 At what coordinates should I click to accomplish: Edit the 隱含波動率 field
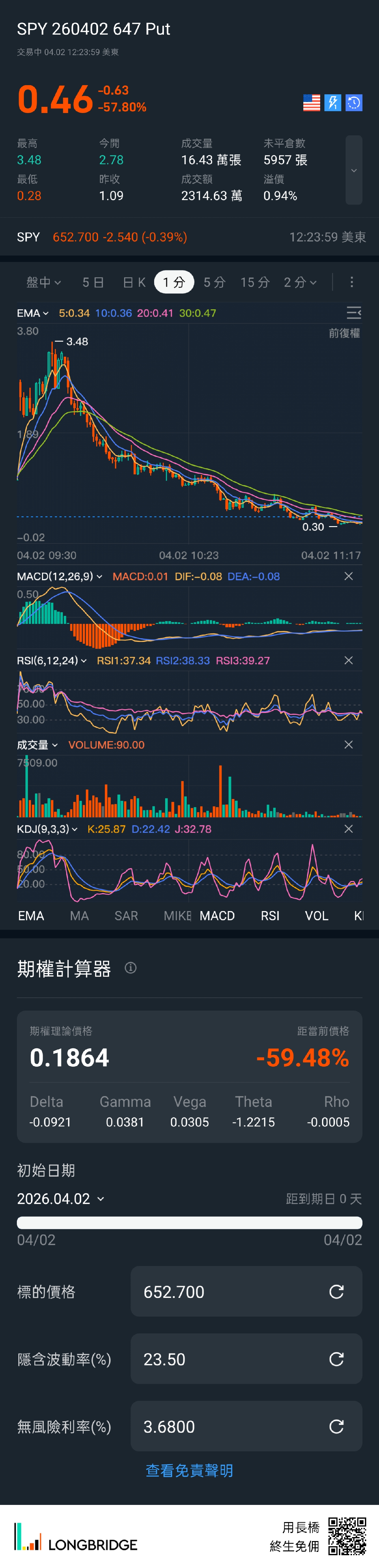pos(232,1359)
